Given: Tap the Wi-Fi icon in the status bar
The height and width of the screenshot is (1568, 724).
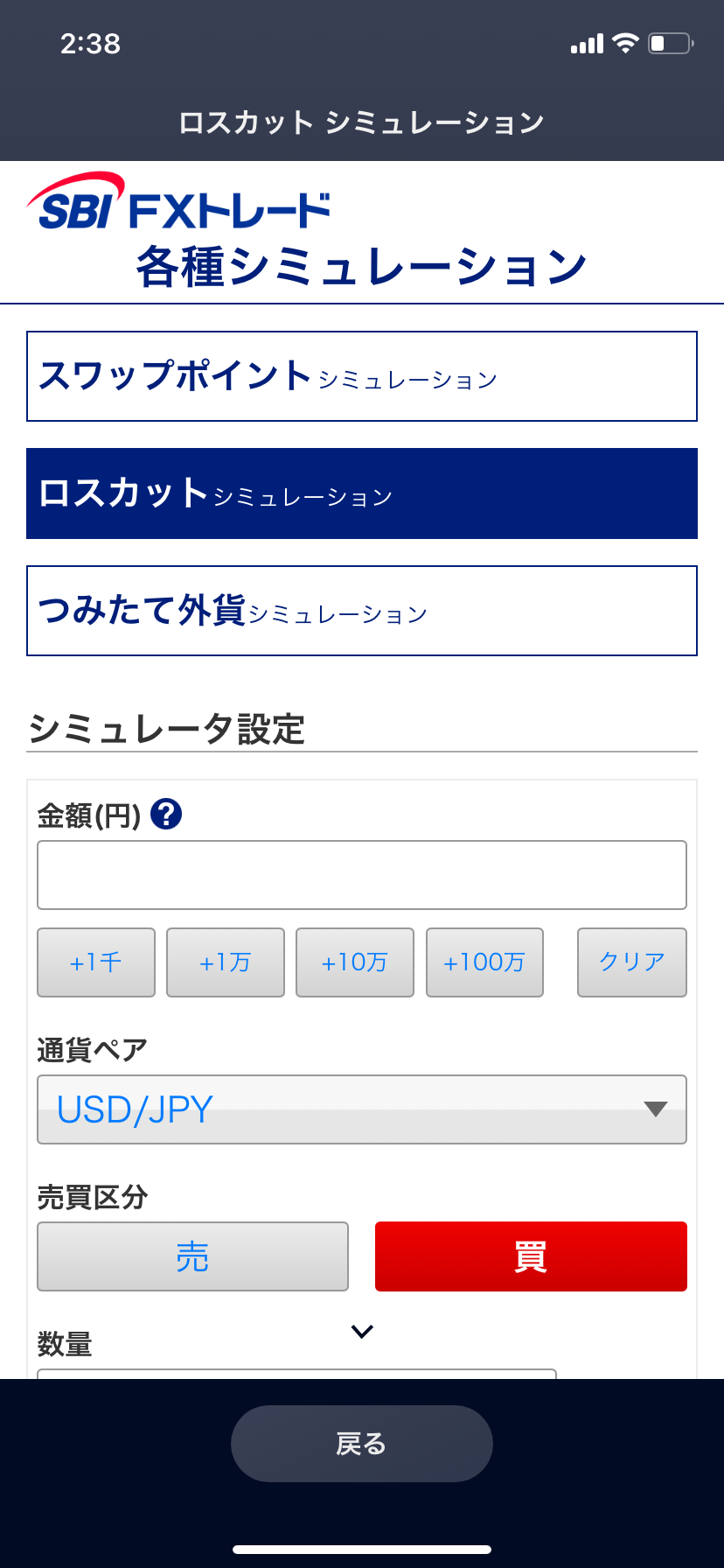Looking at the screenshot, I should pyautogui.click(x=626, y=43).
